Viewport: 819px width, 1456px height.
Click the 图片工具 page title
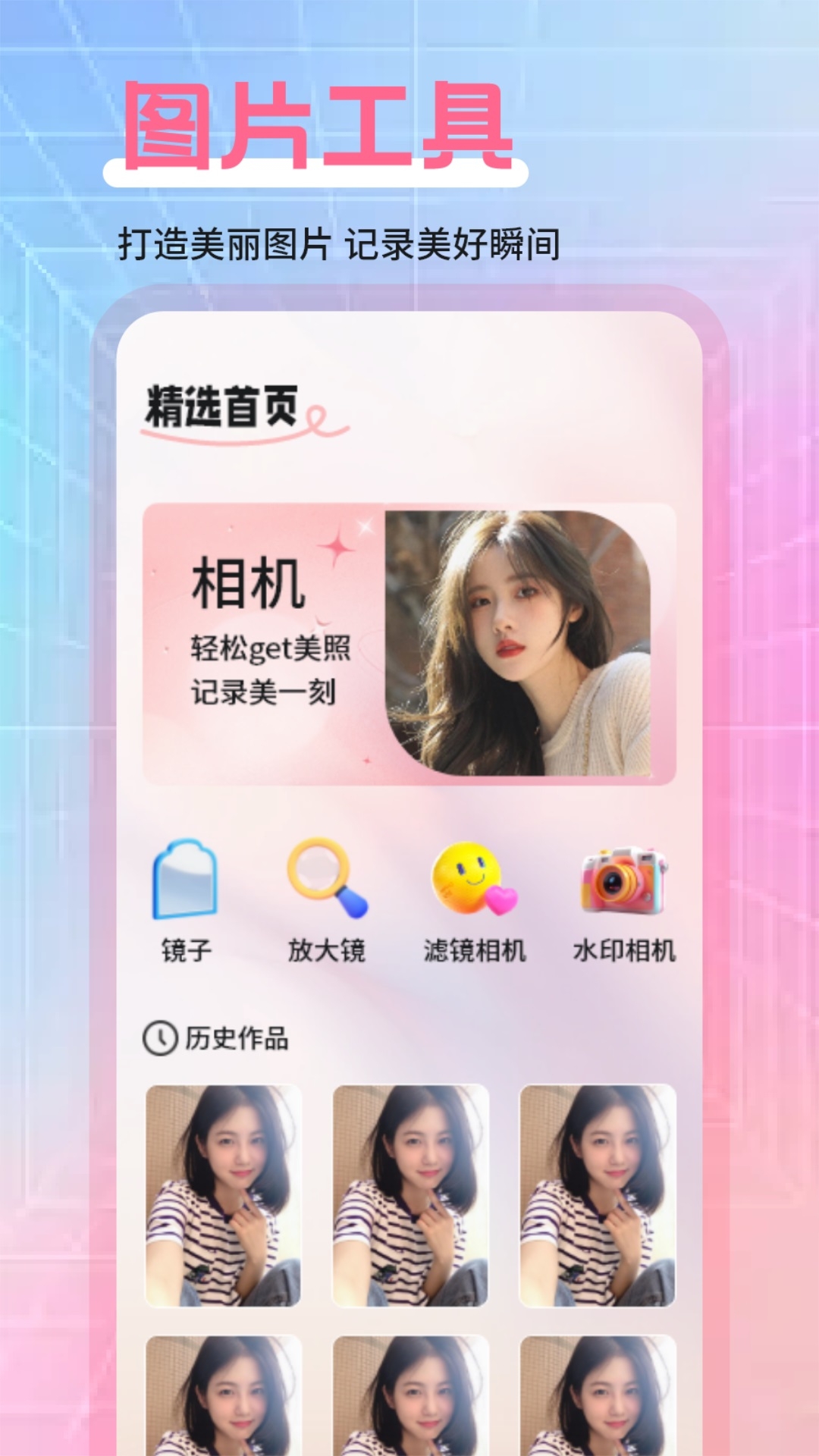[x=318, y=125]
